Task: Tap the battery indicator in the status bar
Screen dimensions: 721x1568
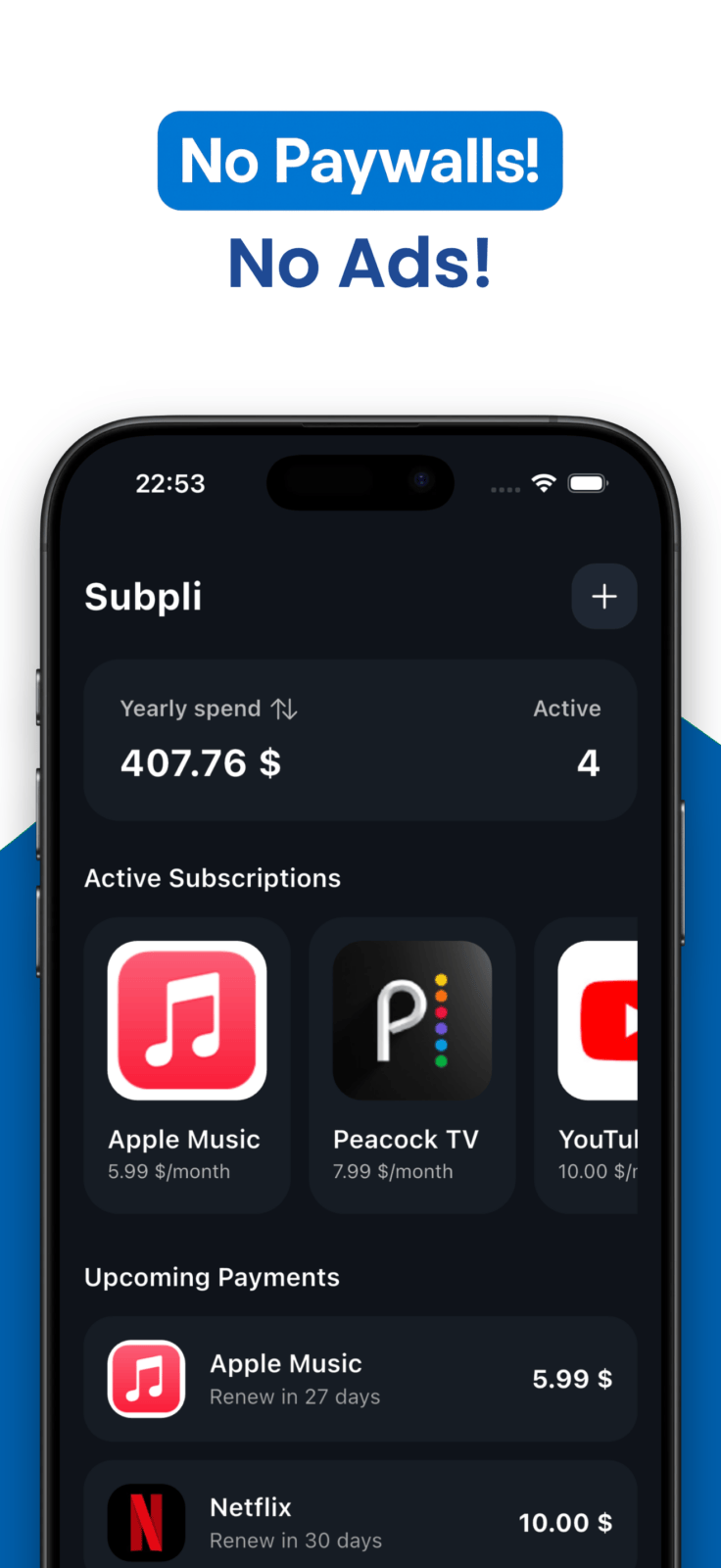Action: (587, 482)
